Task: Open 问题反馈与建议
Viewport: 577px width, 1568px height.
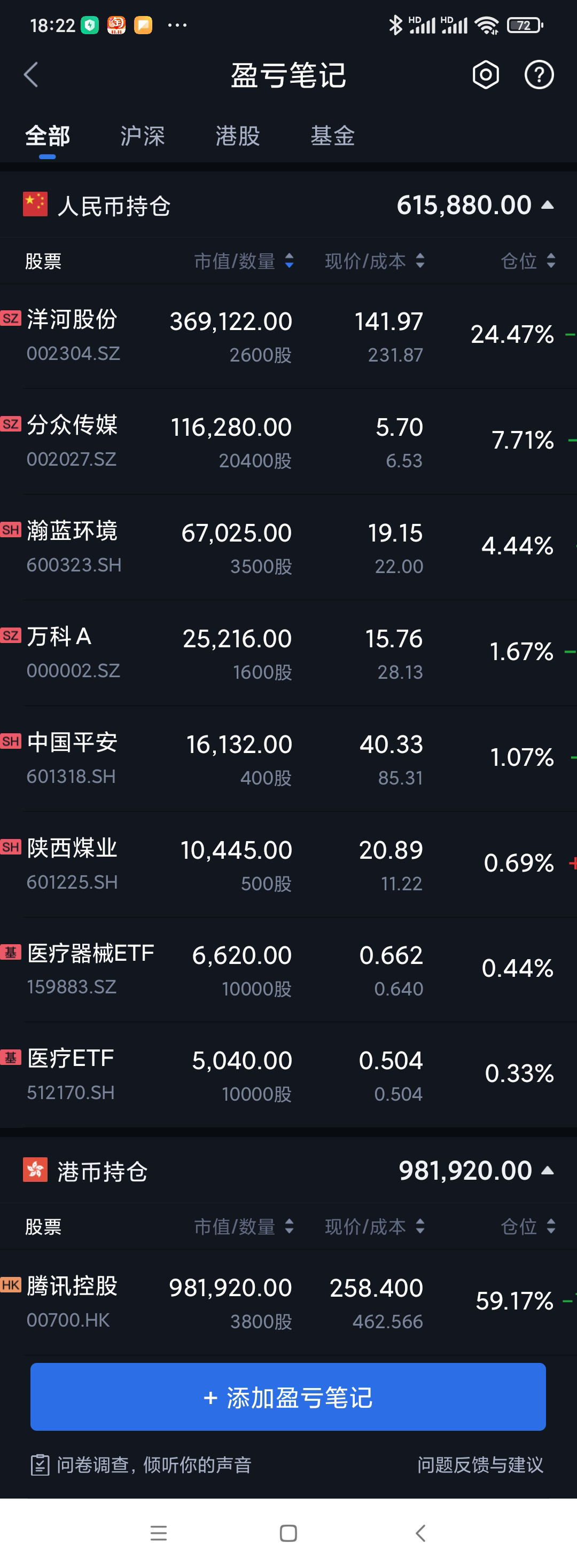Action: [480, 1464]
